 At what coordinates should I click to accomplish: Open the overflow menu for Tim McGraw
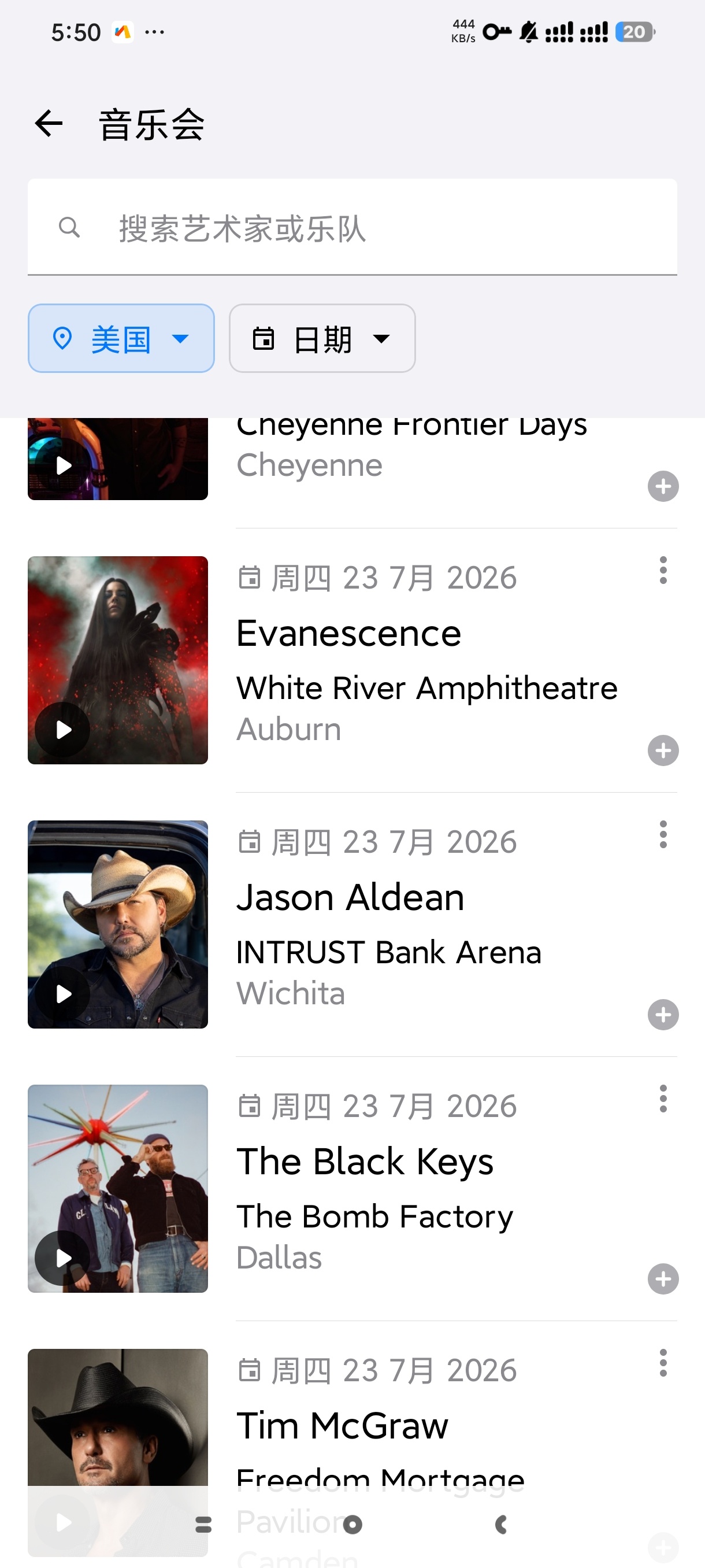663,1363
